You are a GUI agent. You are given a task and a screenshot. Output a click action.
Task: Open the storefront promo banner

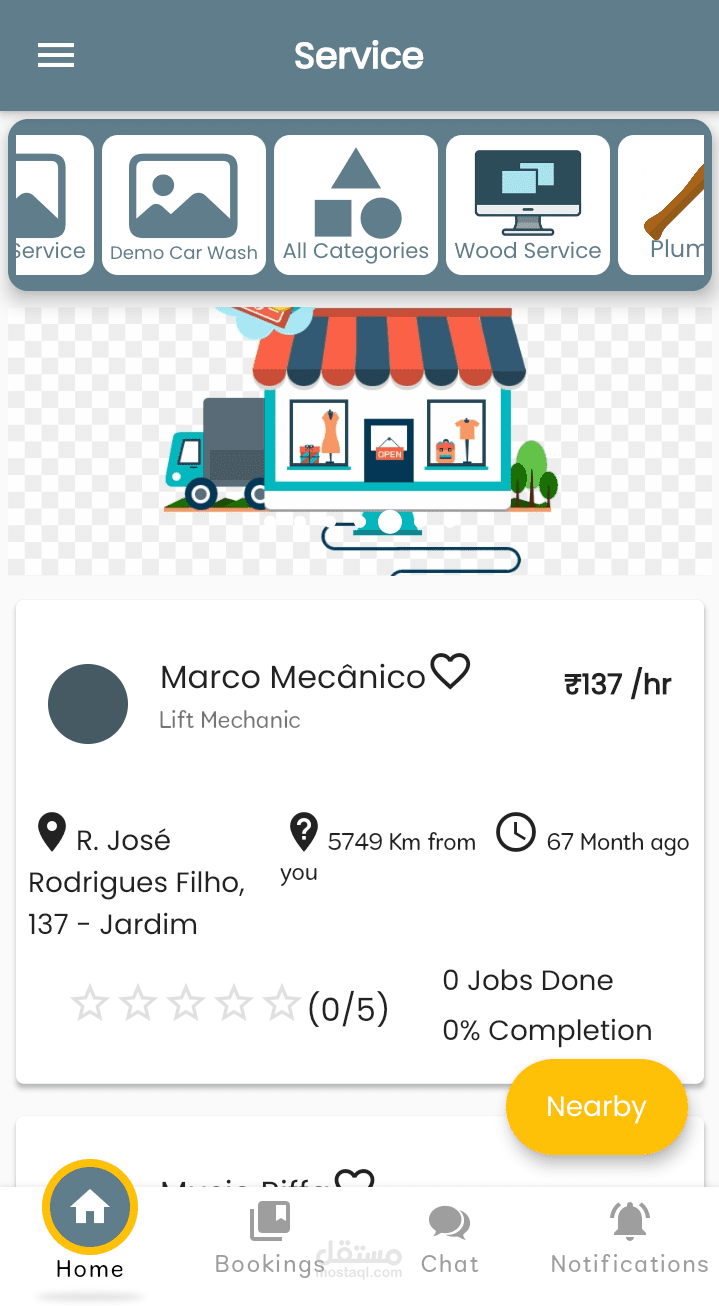(360, 440)
